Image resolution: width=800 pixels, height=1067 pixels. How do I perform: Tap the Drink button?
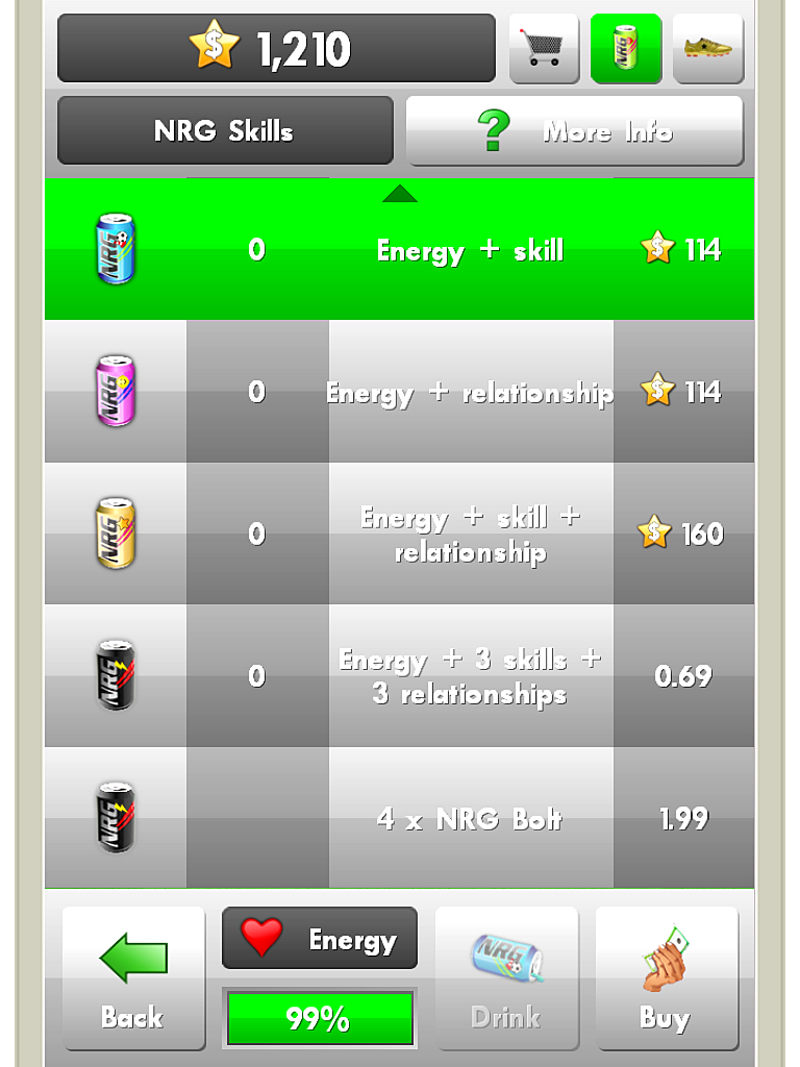(x=506, y=978)
